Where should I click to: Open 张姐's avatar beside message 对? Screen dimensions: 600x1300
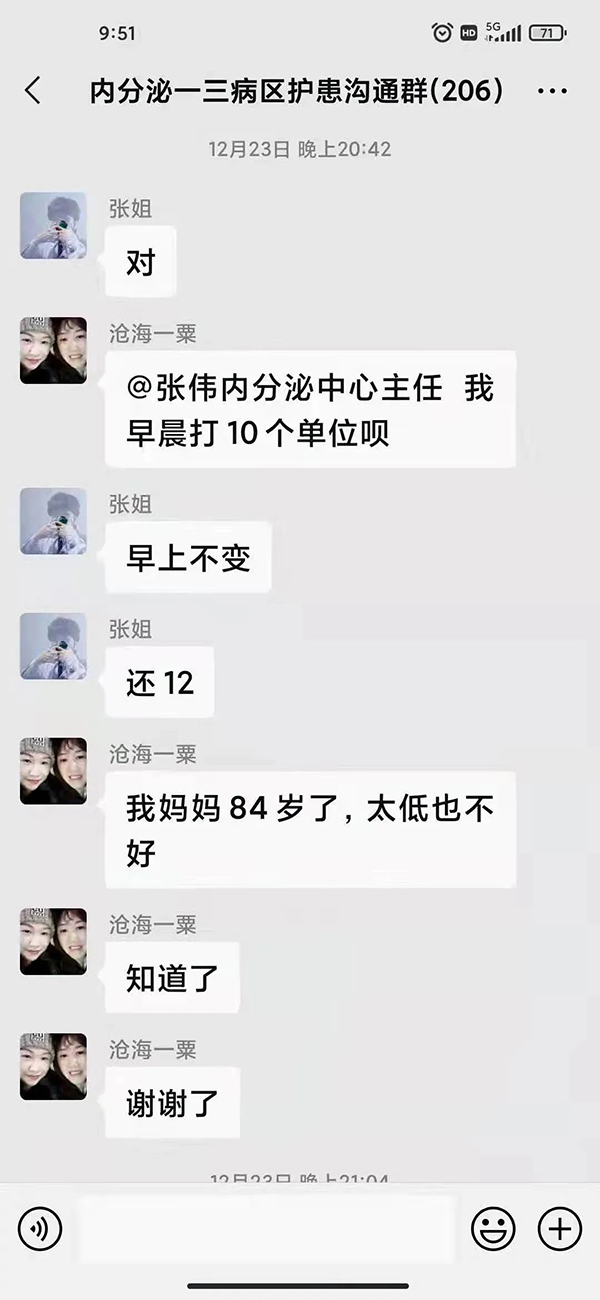coord(53,226)
